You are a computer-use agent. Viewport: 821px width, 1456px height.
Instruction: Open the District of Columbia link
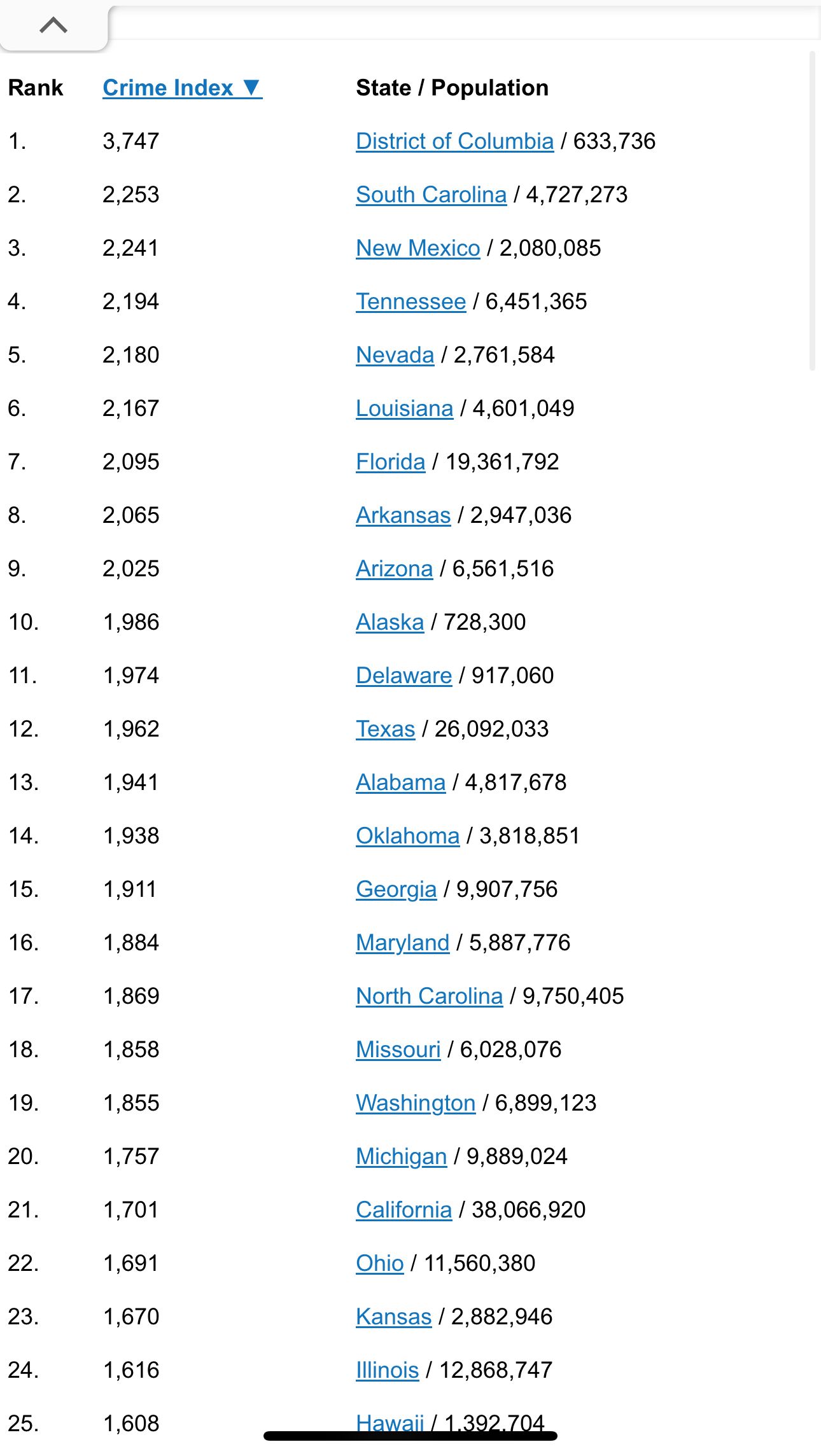tap(454, 141)
